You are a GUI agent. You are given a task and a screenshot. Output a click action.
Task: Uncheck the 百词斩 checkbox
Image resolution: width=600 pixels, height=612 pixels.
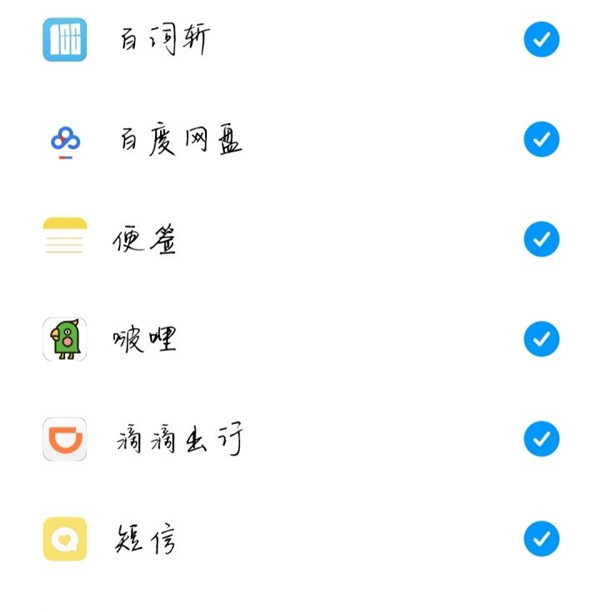(x=541, y=40)
